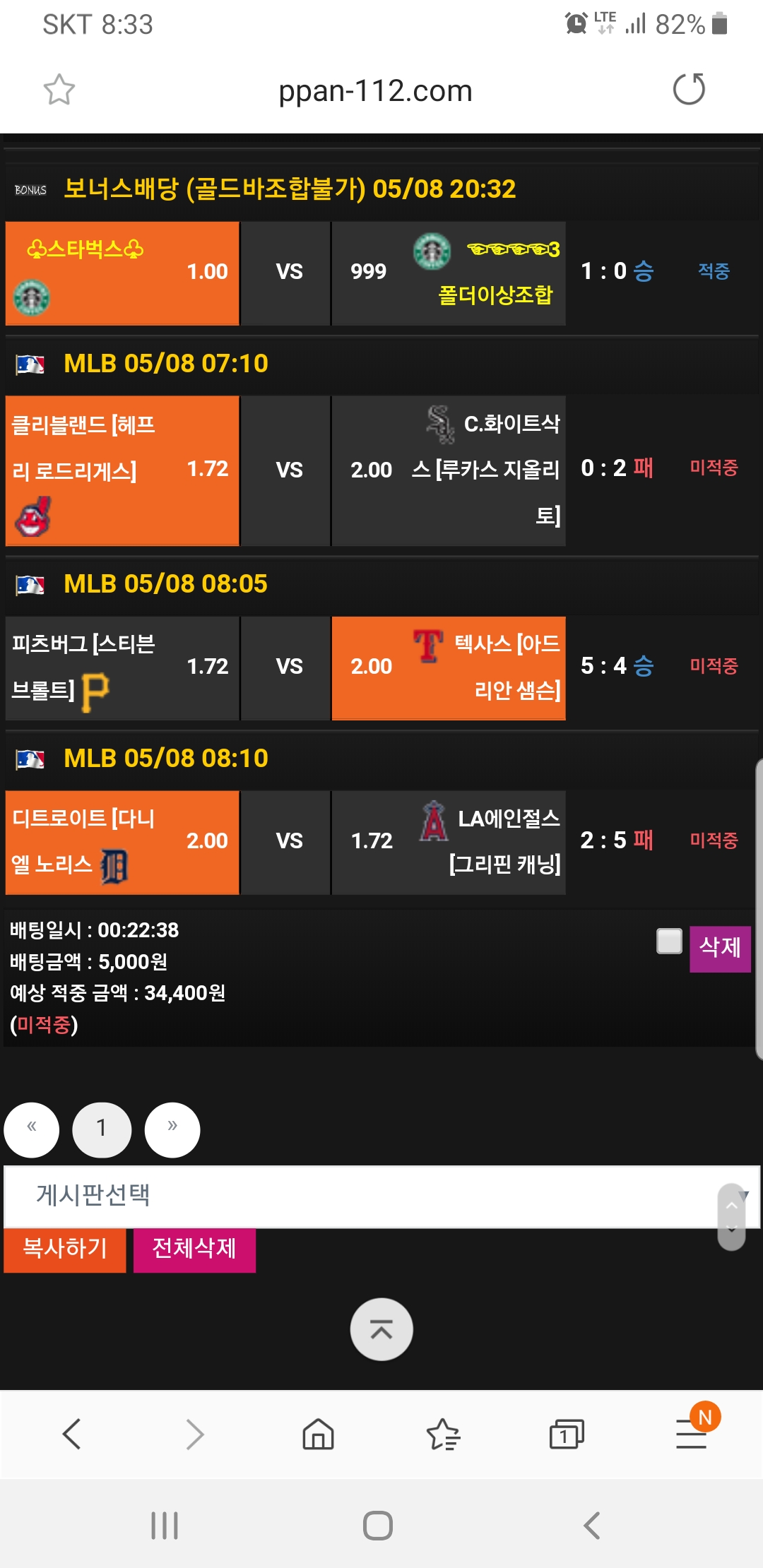Go forward in browser history
763x1568 pixels.
[195, 1435]
